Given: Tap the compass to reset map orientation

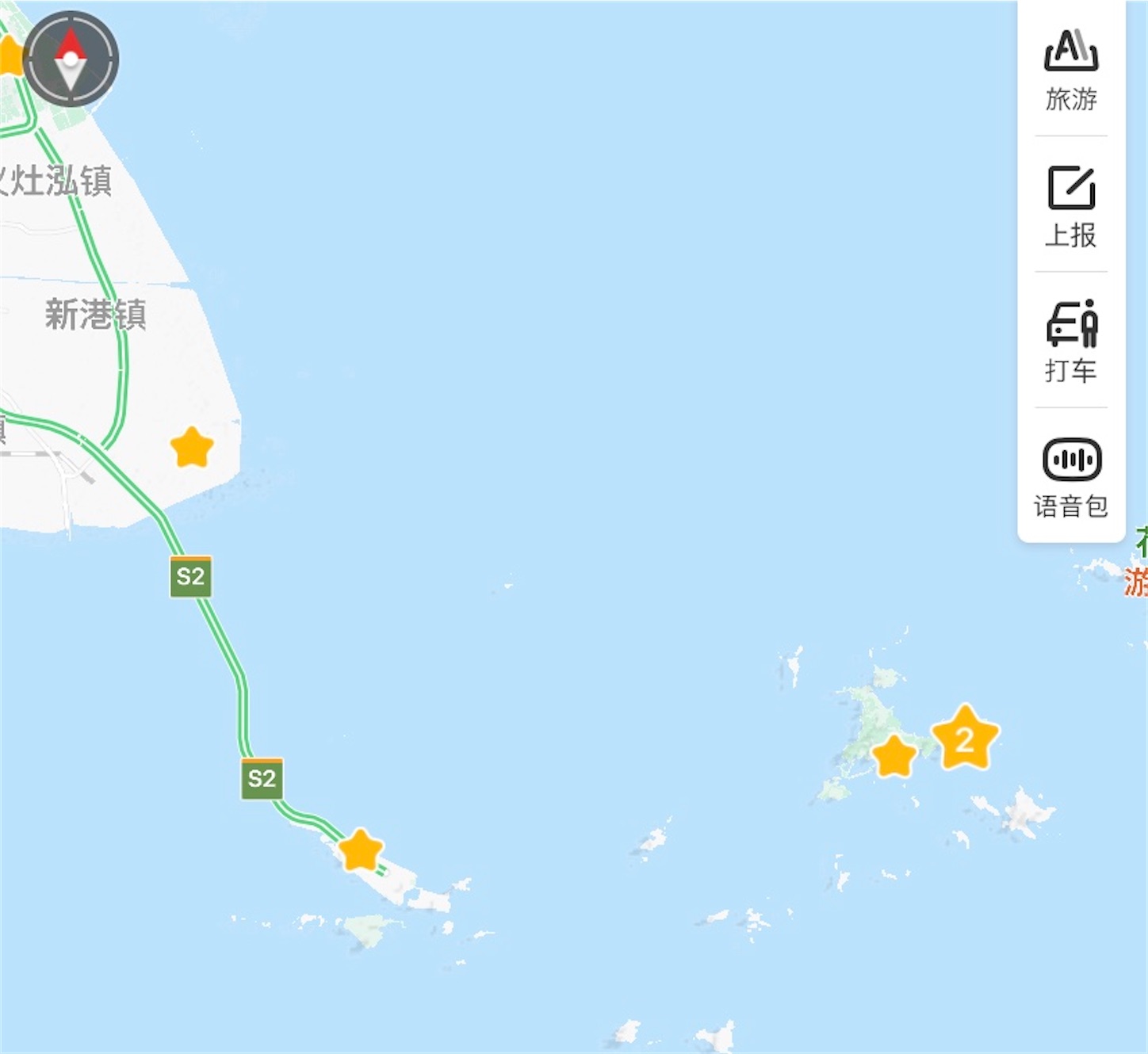Looking at the screenshot, I should (x=71, y=59).
